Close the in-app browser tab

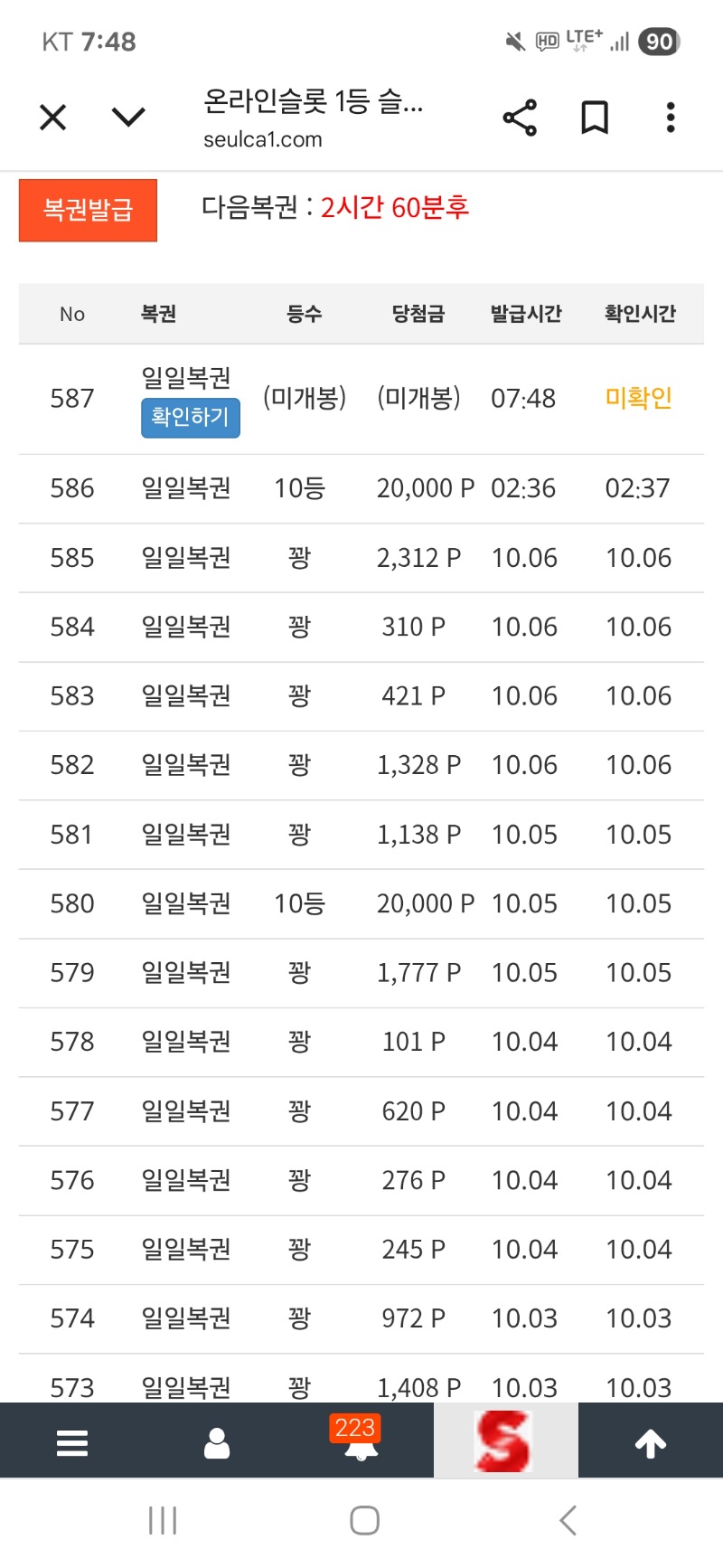click(x=53, y=118)
